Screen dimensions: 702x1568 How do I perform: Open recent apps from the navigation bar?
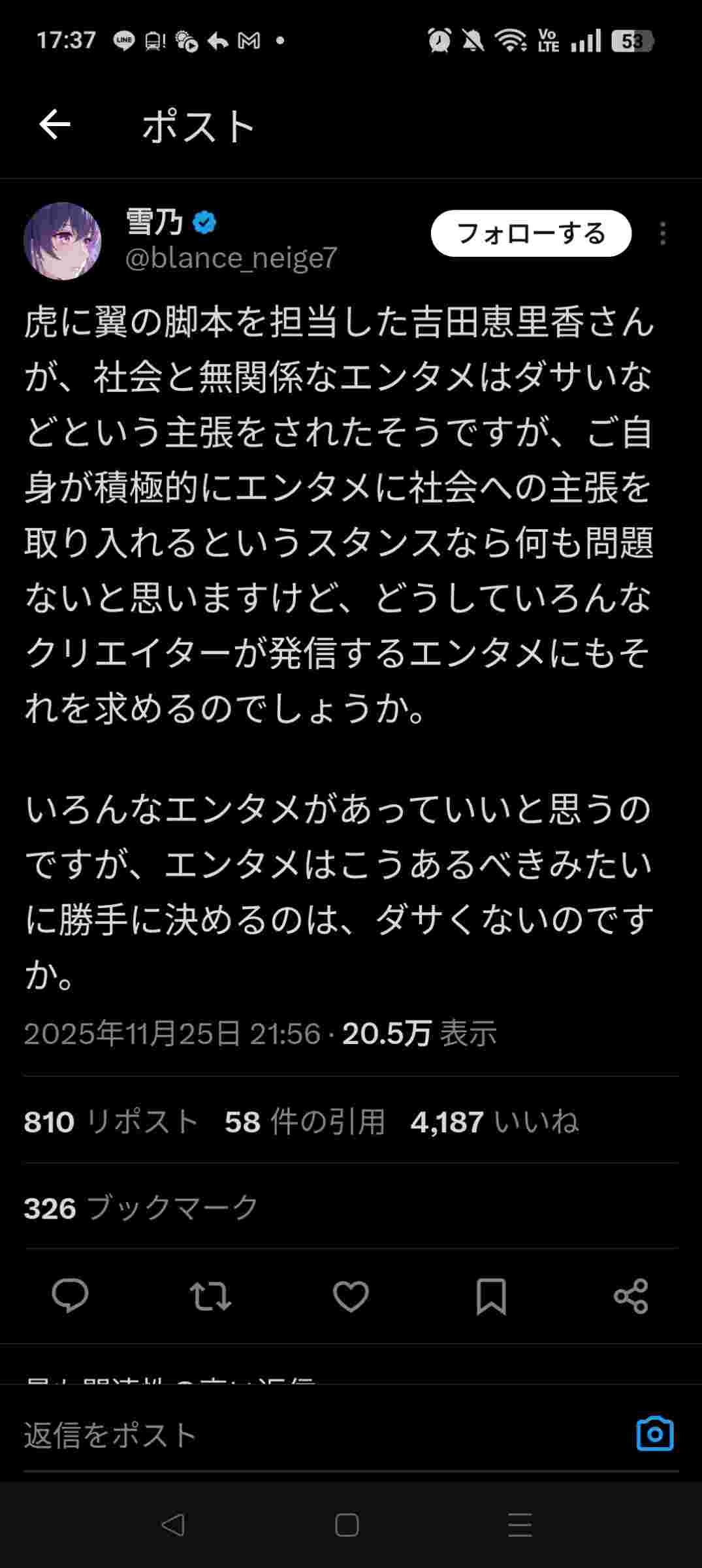click(x=520, y=1526)
